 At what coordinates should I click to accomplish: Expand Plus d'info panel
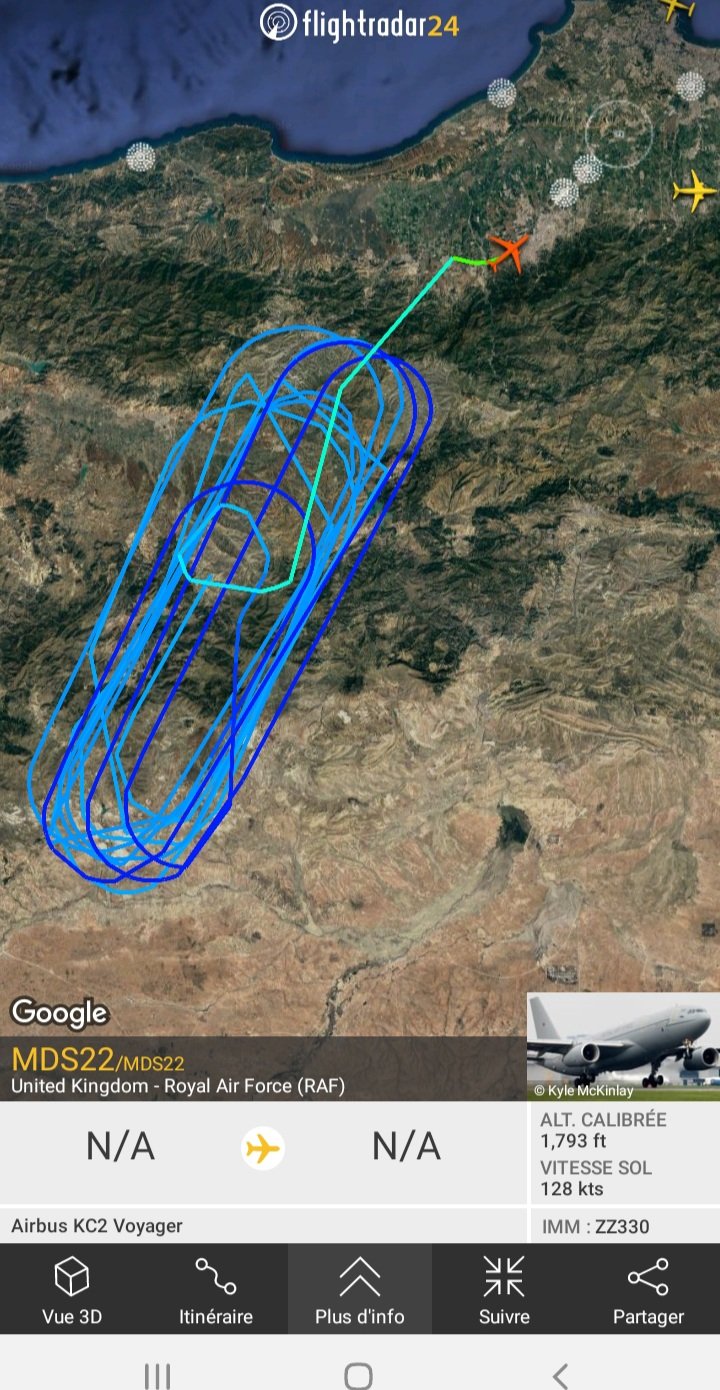(360, 1289)
